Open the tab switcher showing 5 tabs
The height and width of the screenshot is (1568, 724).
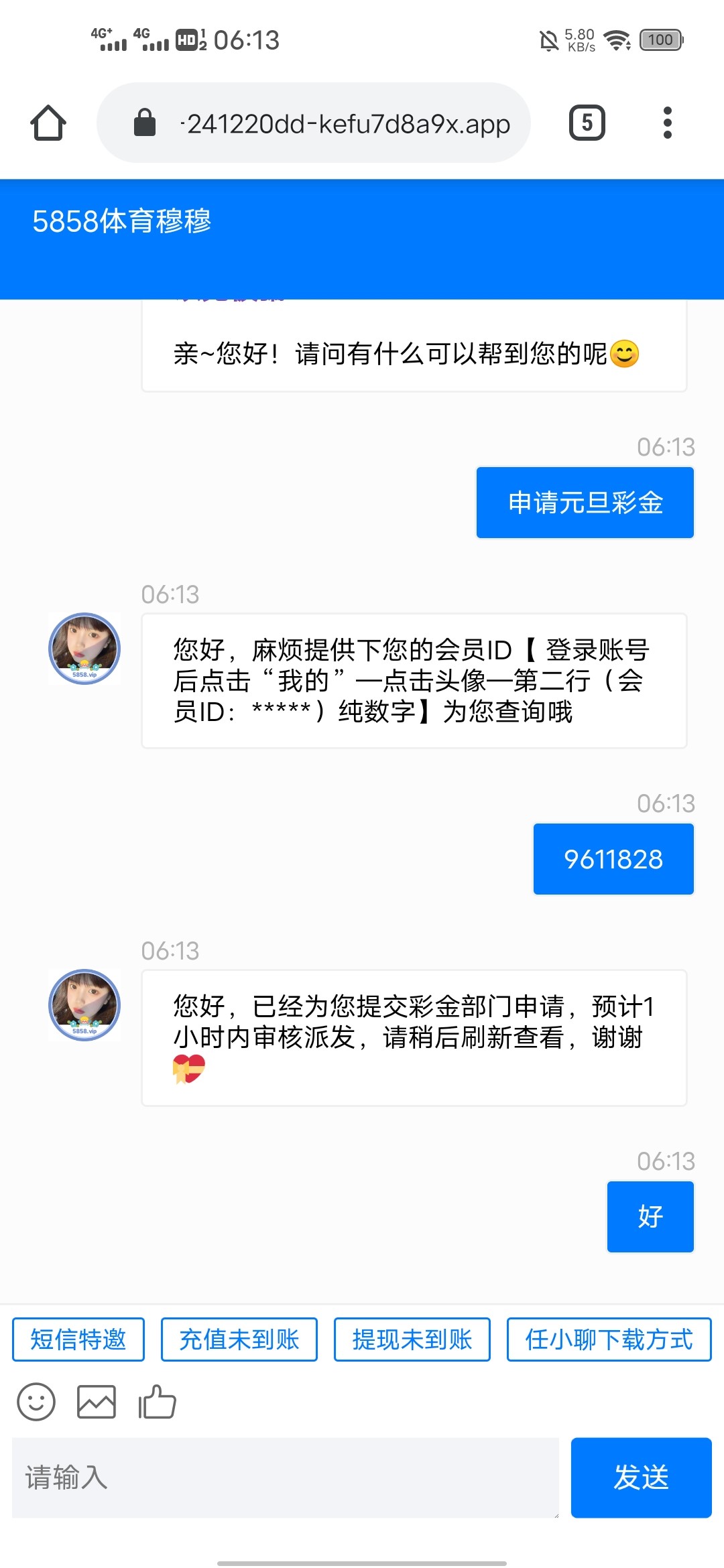pyautogui.click(x=587, y=123)
